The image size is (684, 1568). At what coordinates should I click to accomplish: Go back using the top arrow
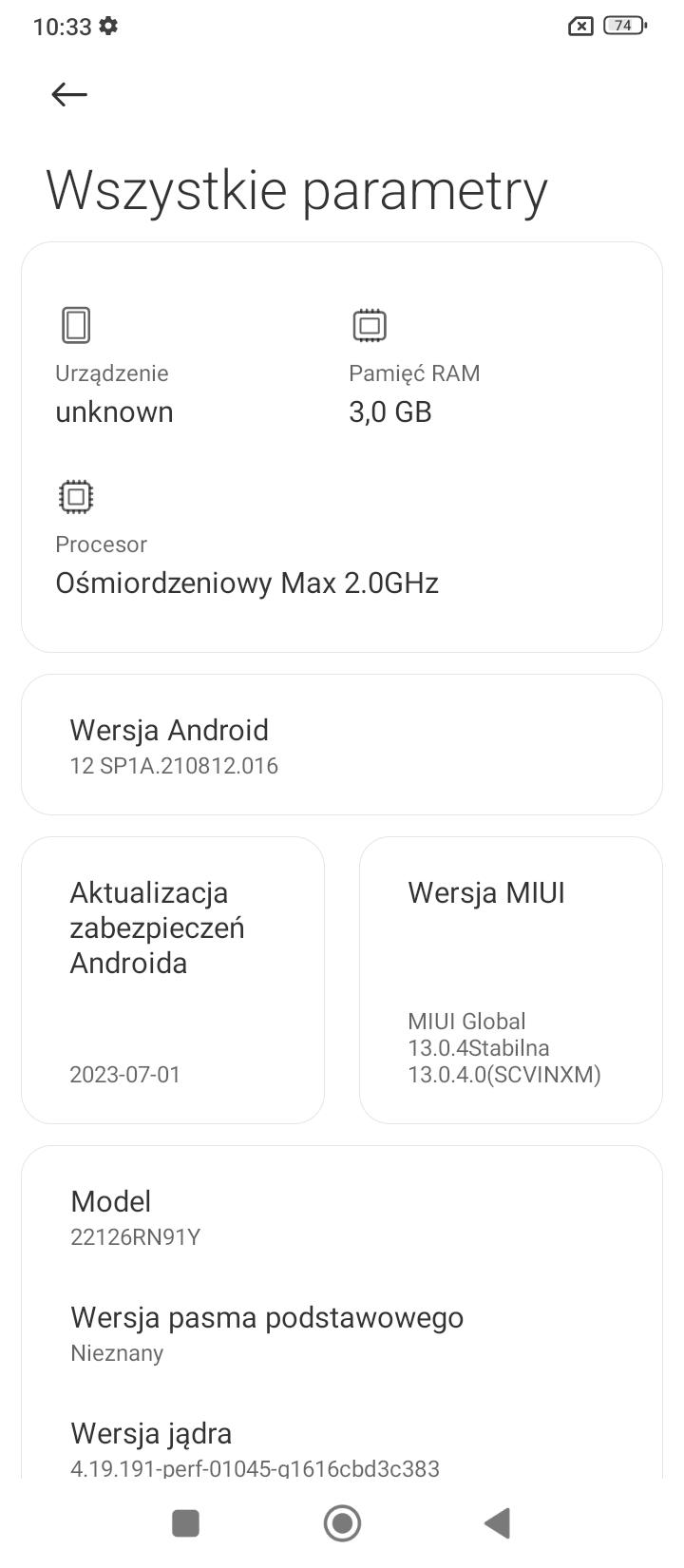69,94
